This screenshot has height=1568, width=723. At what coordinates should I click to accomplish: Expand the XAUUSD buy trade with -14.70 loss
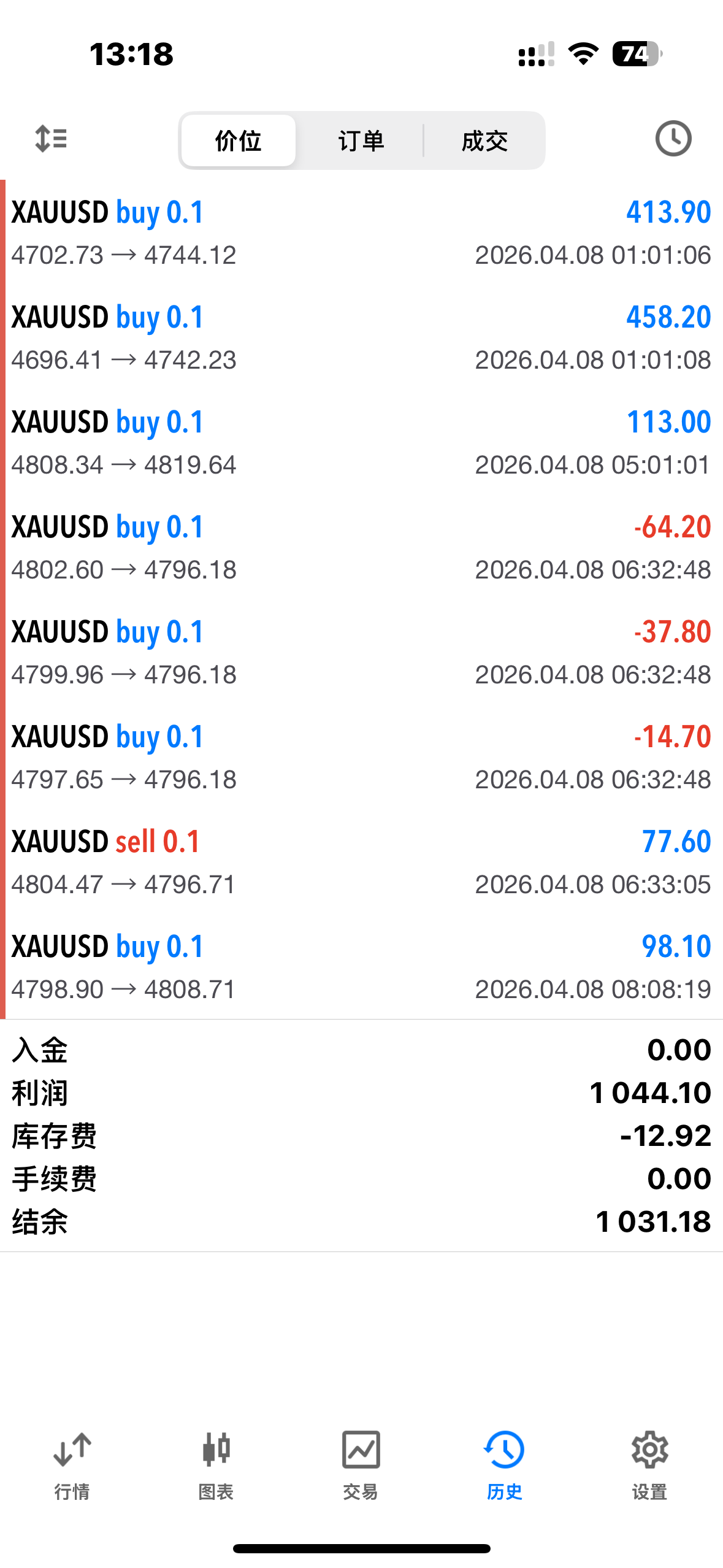361,757
